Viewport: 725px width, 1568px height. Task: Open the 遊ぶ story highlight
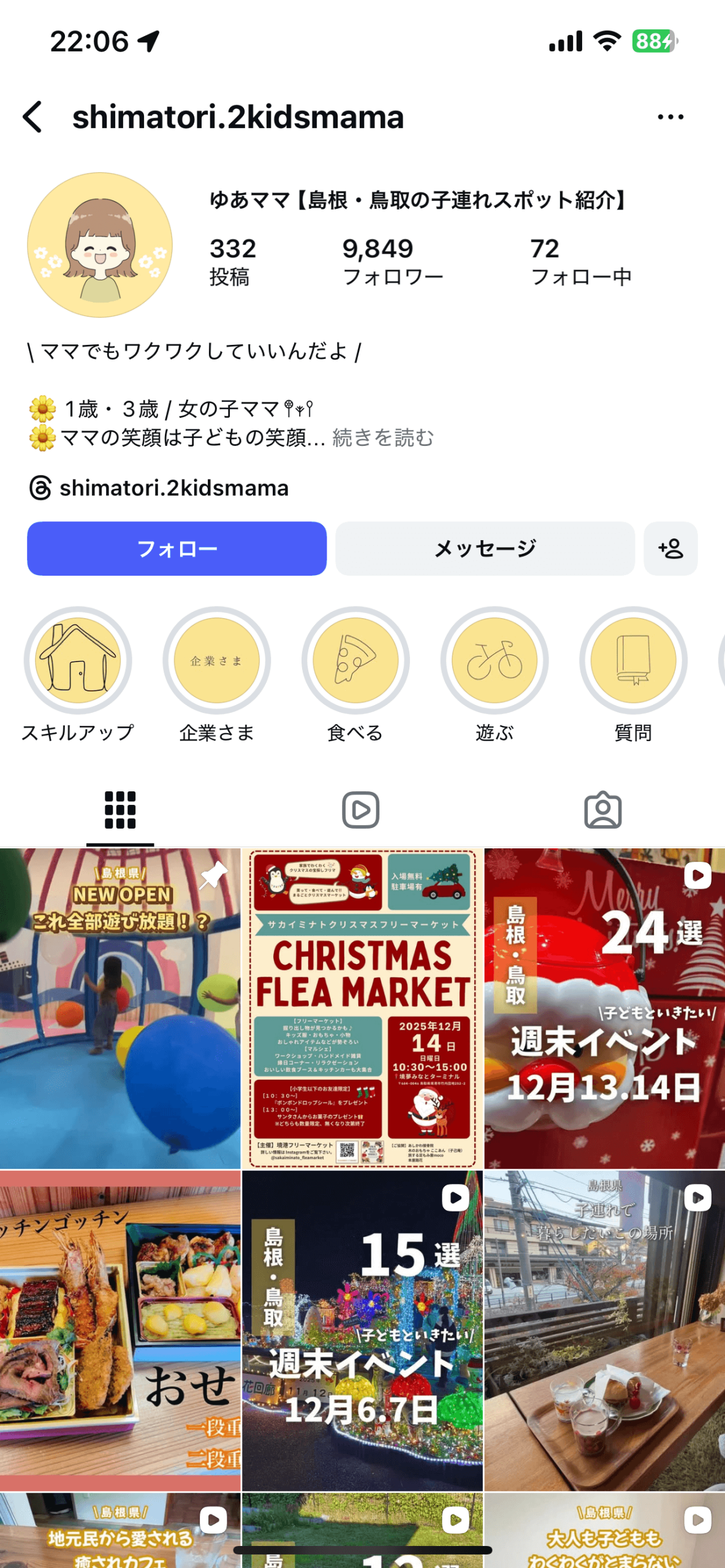click(494, 660)
